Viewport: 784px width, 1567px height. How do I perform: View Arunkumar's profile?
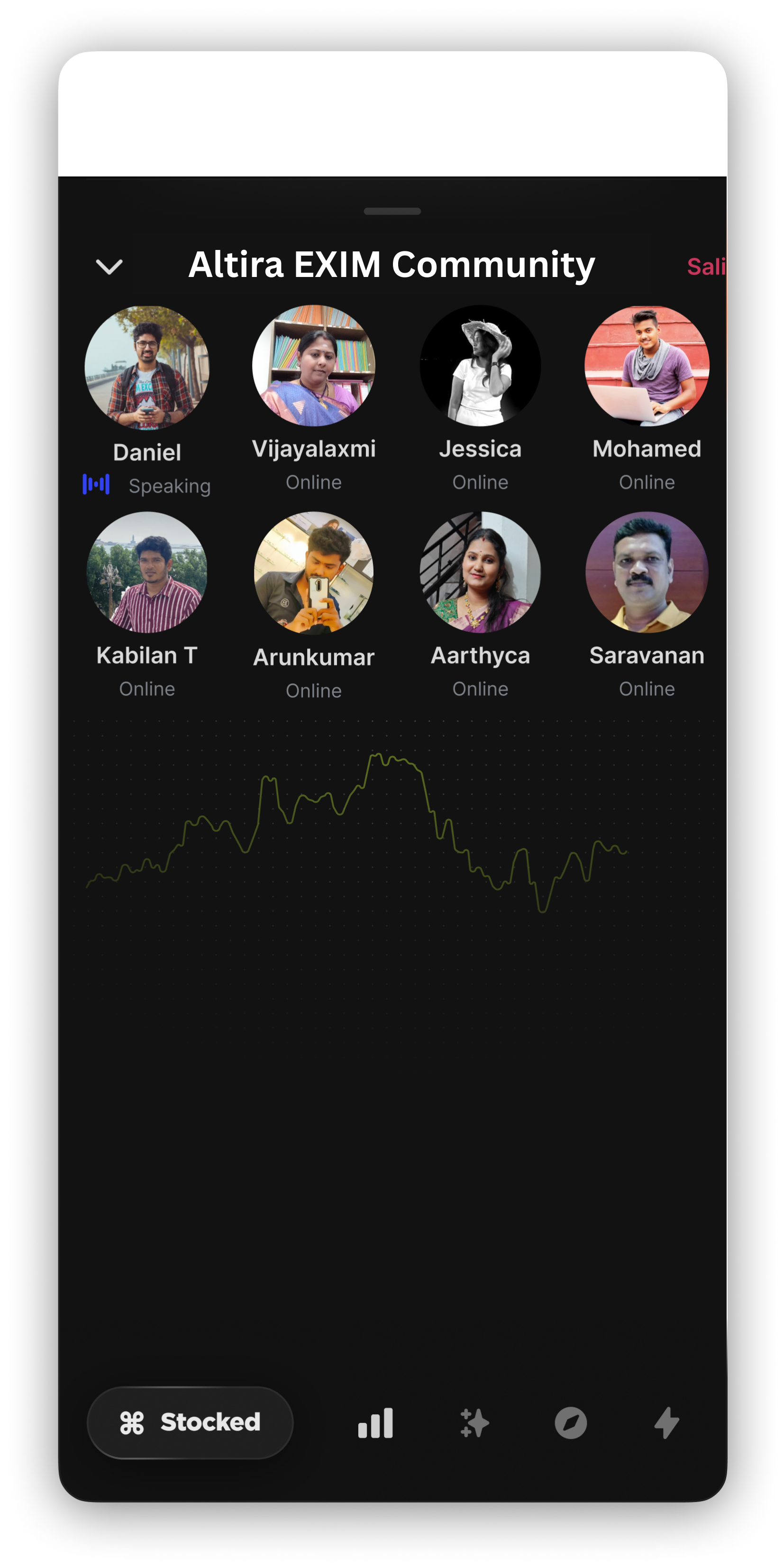point(314,572)
